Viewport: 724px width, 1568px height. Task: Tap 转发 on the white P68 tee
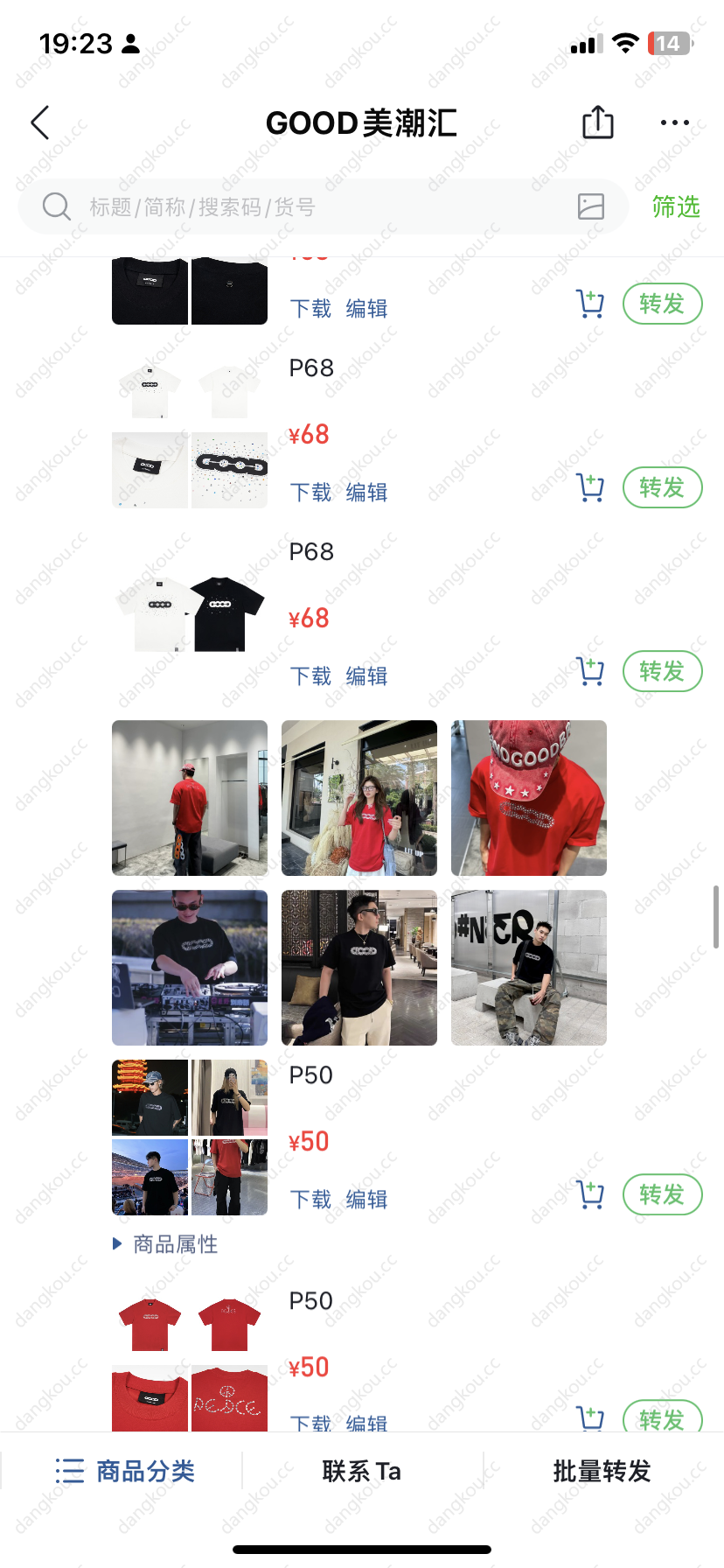point(662,487)
